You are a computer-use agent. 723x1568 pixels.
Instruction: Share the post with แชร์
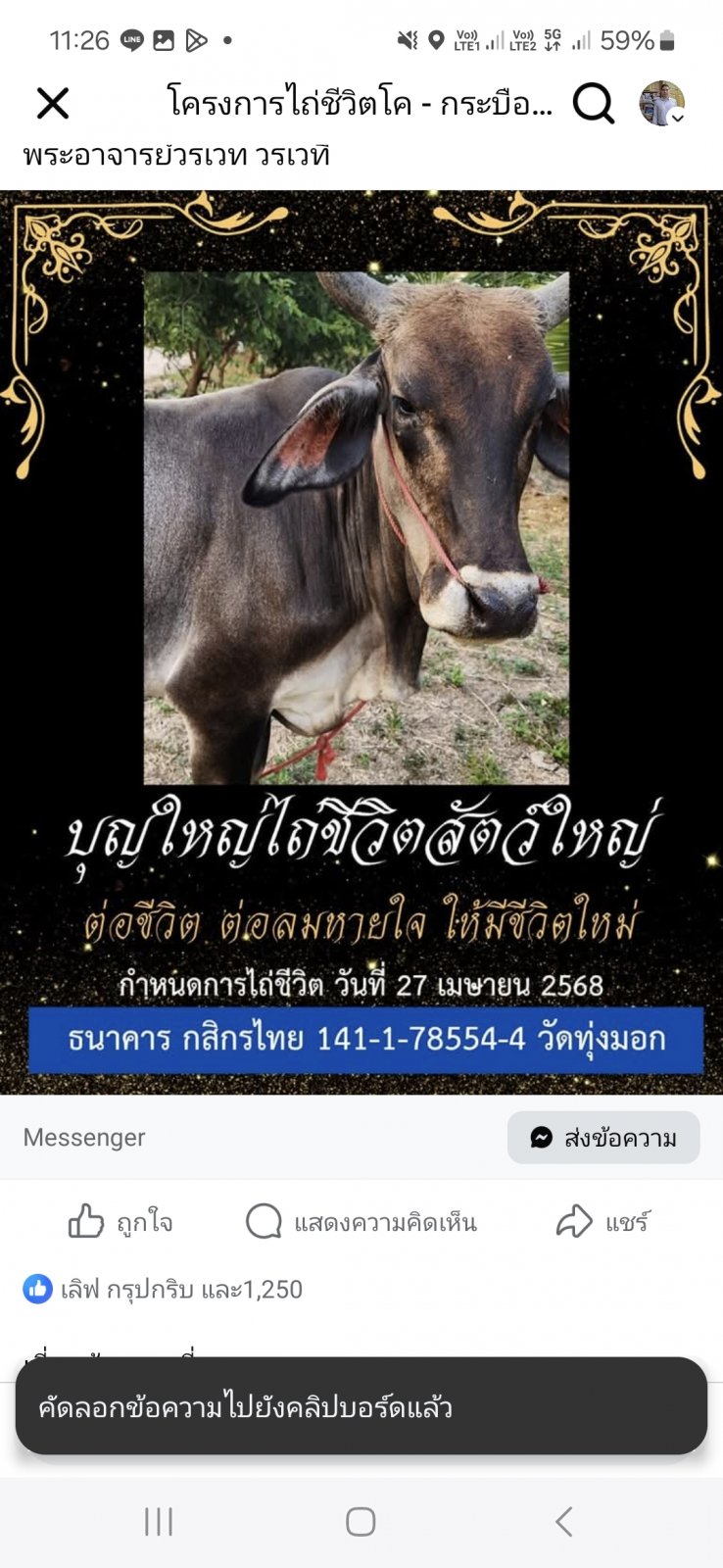pyautogui.click(x=602, y=1221)
